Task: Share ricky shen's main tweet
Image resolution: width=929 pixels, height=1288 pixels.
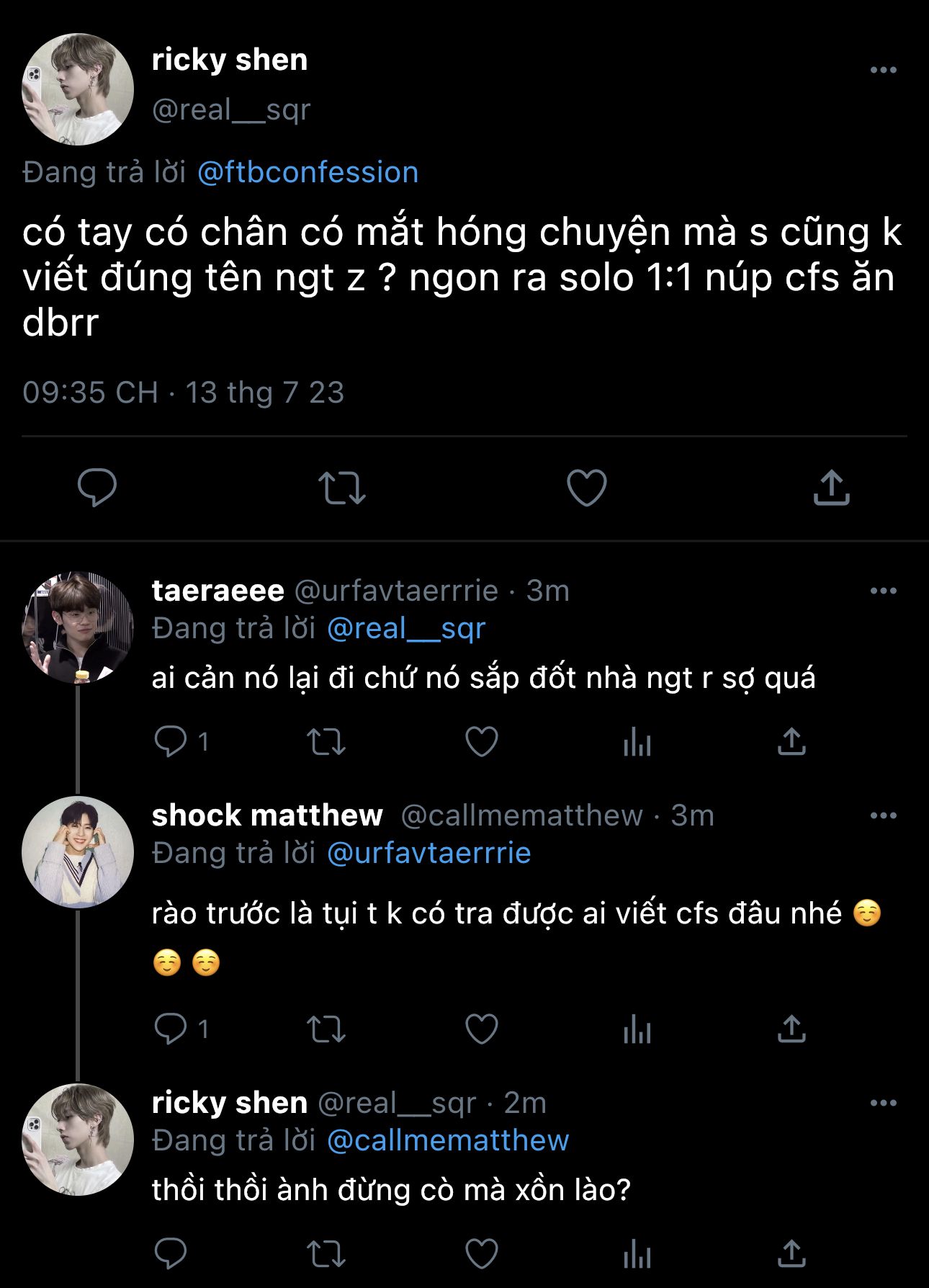Action: click(x=832, y=488)
